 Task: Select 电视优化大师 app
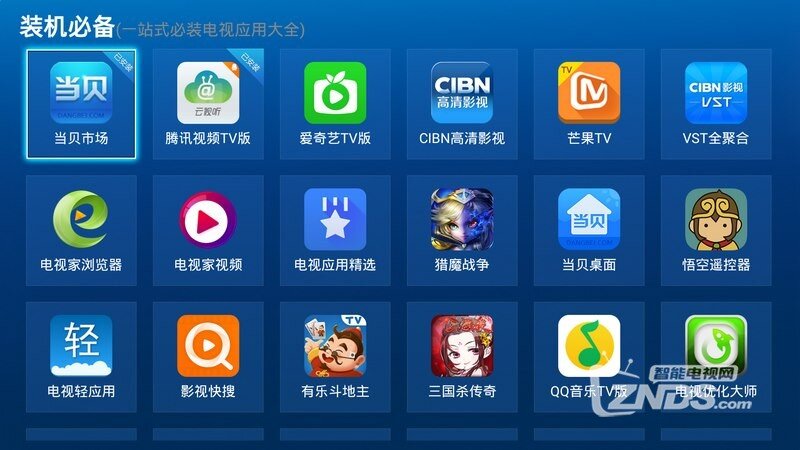point(716,350)
